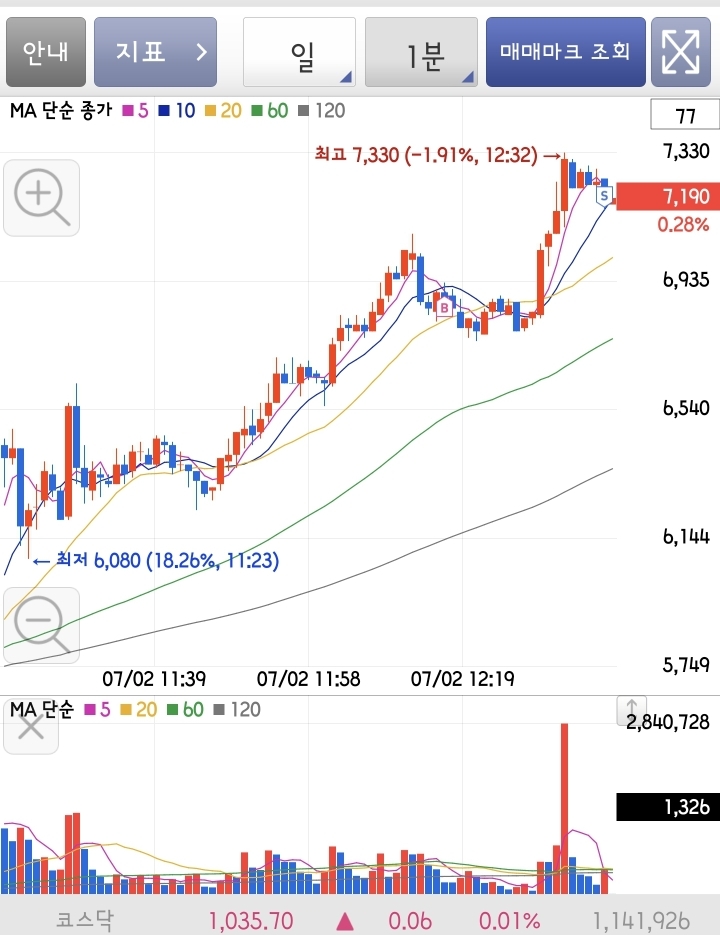Change the 1분 interval dropdown
The width and height of the screenshot is (720, 935).
[421, 52]
